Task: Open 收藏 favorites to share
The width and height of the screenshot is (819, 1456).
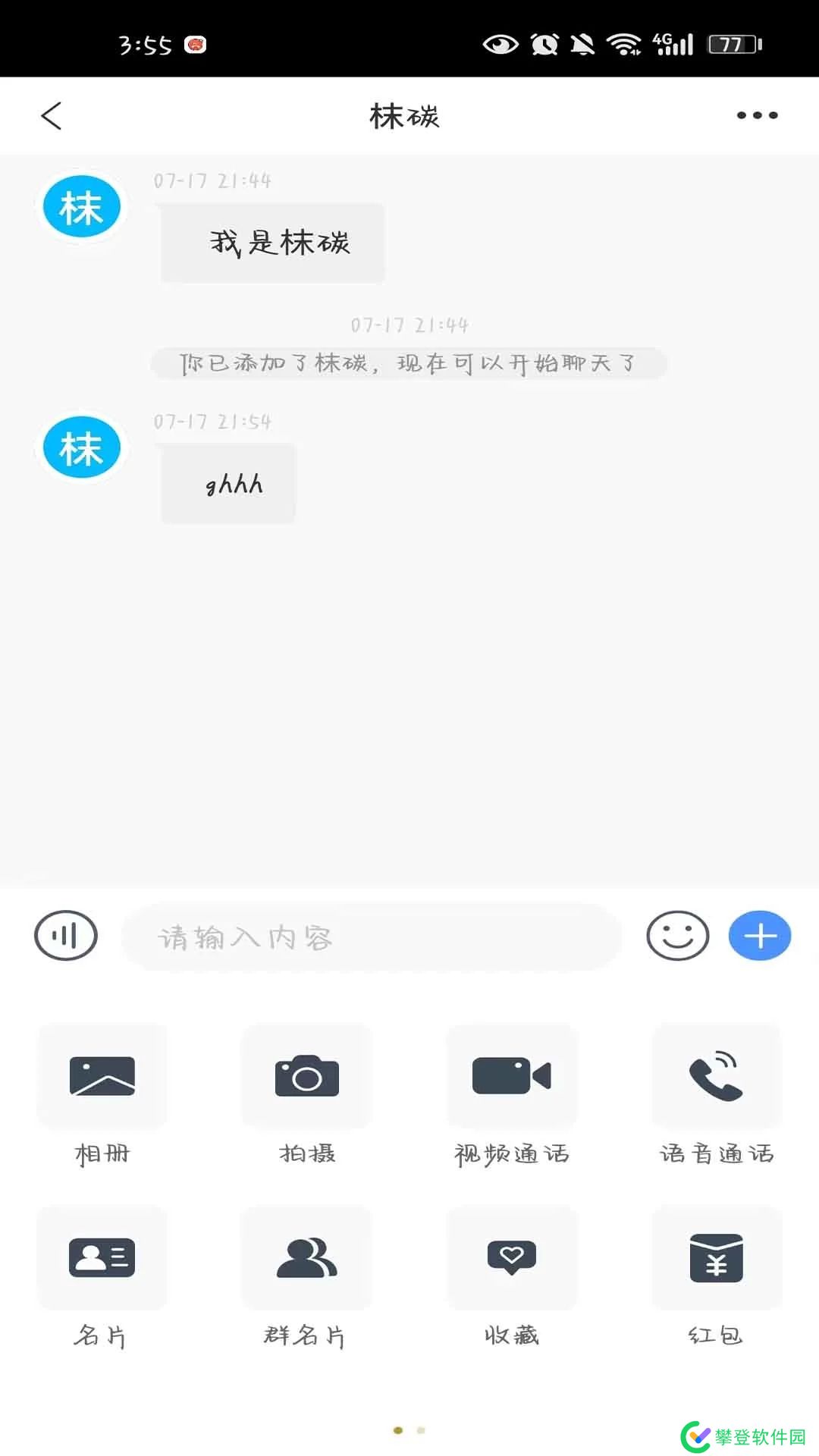Action: pos(512,1257)
